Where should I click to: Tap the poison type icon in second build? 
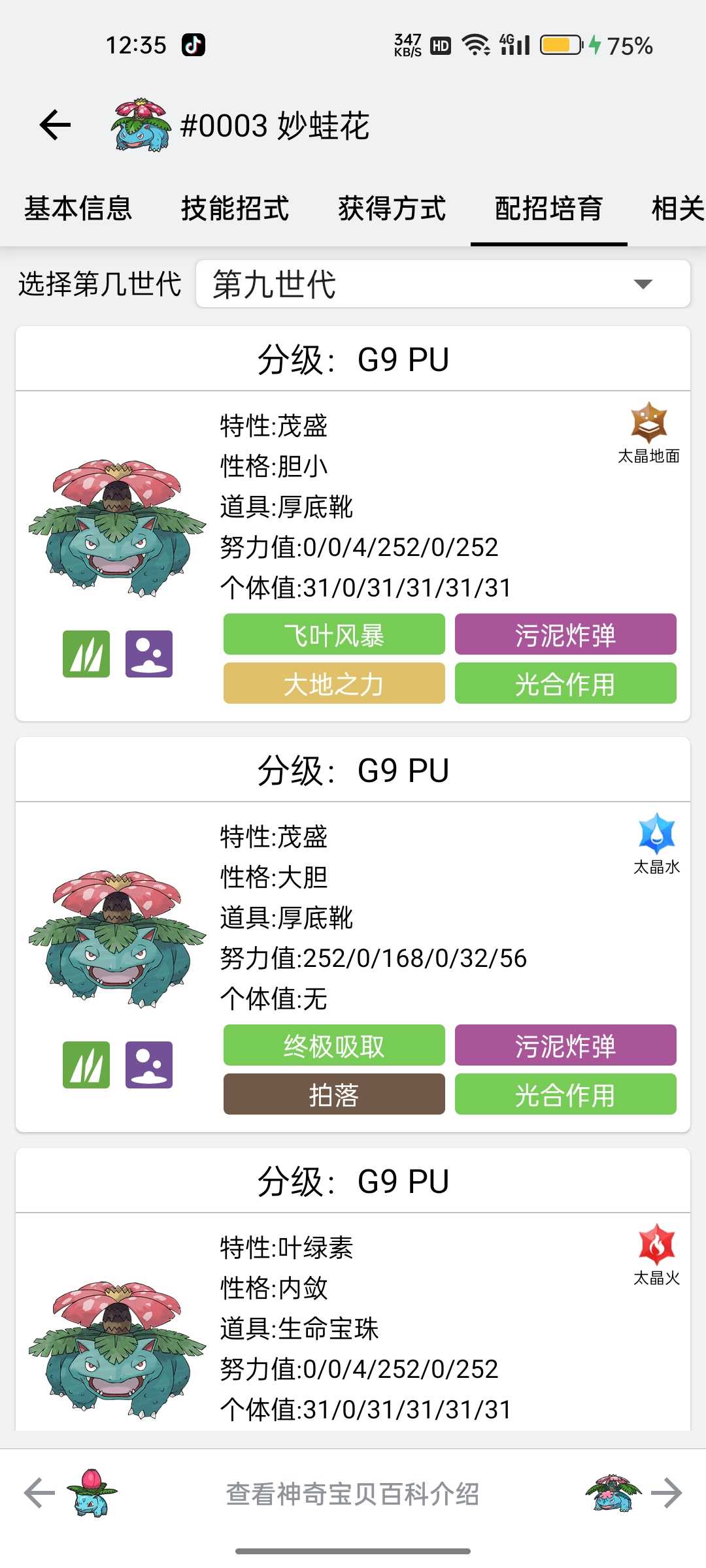pyautogui.click(x=149, y=1065)
